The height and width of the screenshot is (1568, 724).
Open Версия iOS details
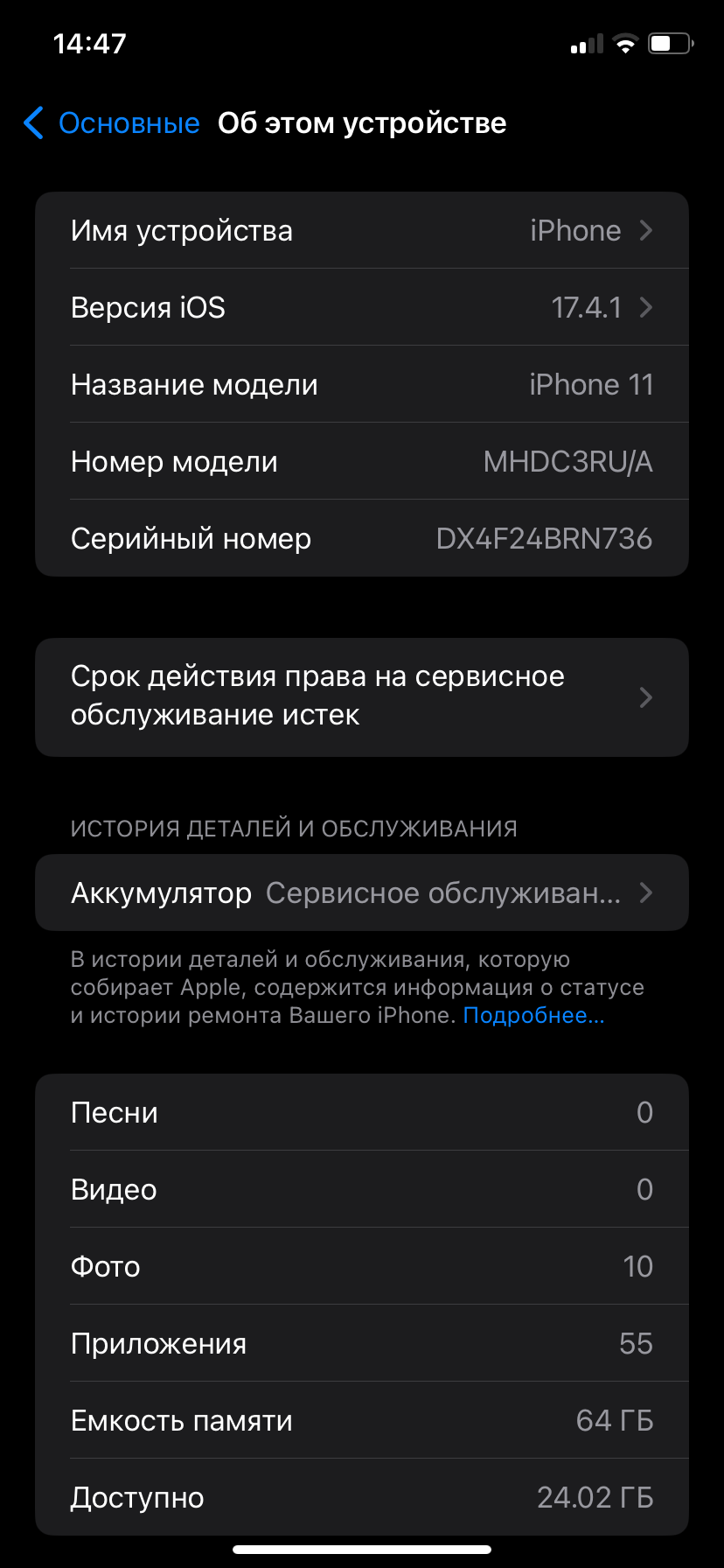coord(362,308)
